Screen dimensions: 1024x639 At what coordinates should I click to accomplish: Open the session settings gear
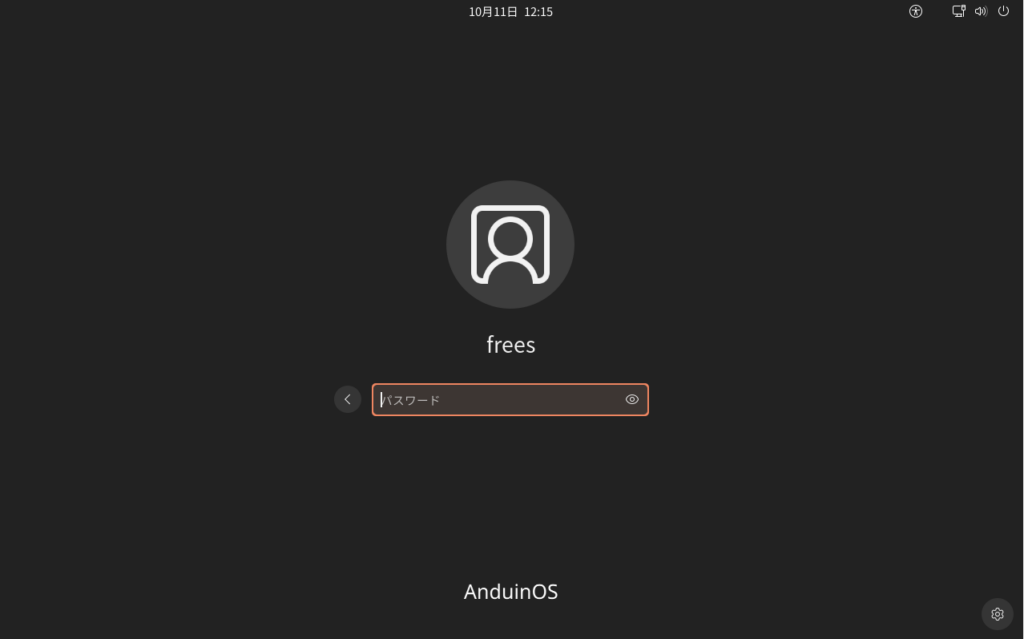pos(997,614)
